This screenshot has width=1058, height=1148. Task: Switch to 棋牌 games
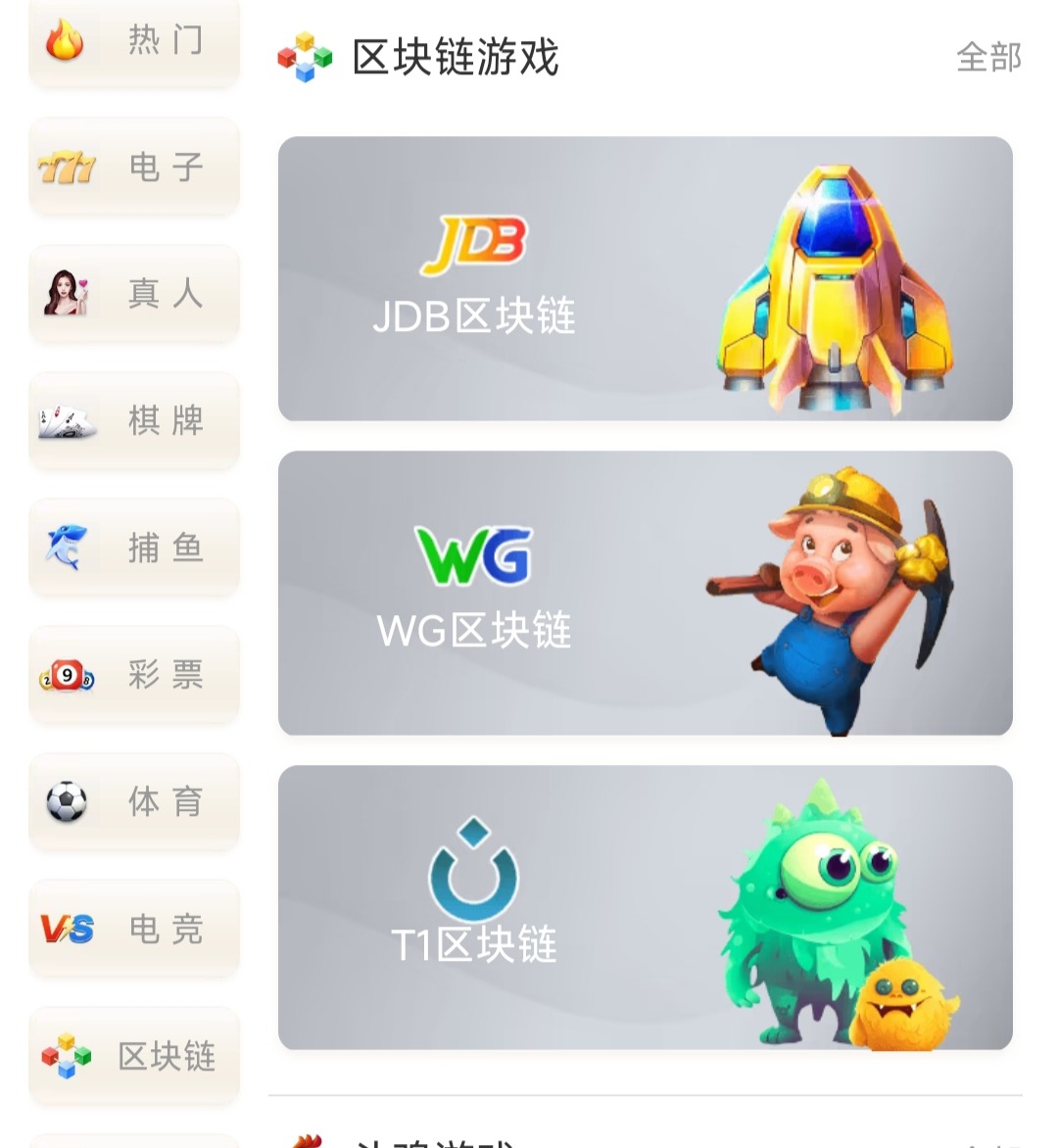pyautogui.click(x=134, y=420)
